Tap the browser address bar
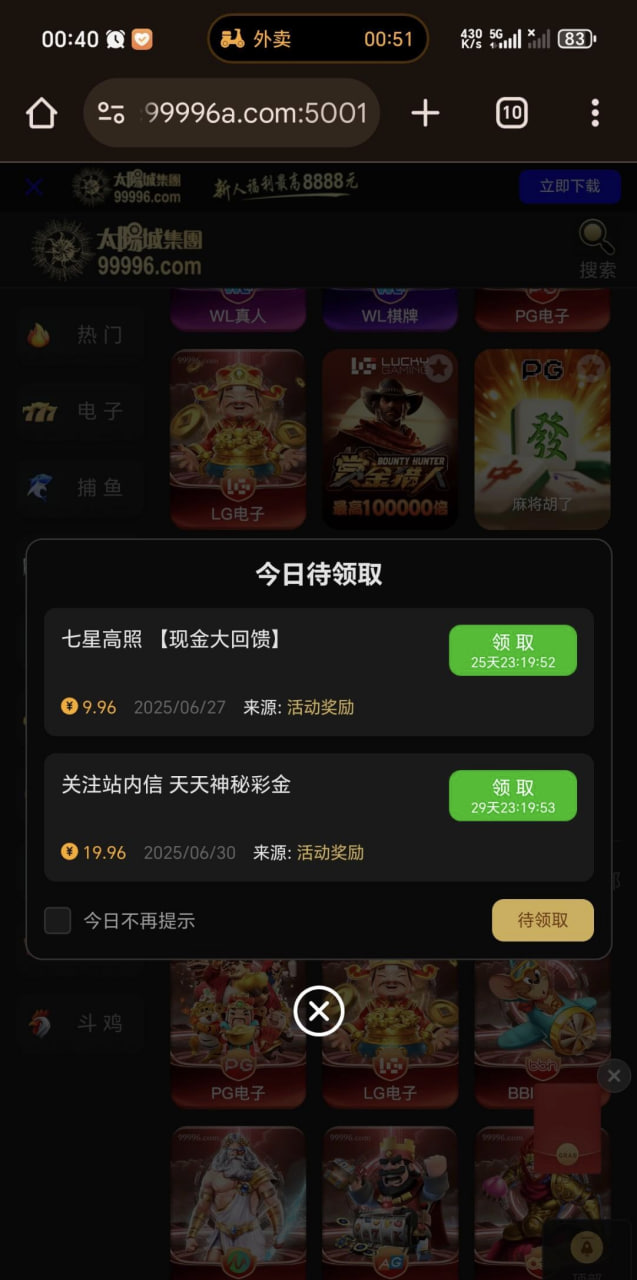Viewport: 637px width, 1280px height. [256, 114]
